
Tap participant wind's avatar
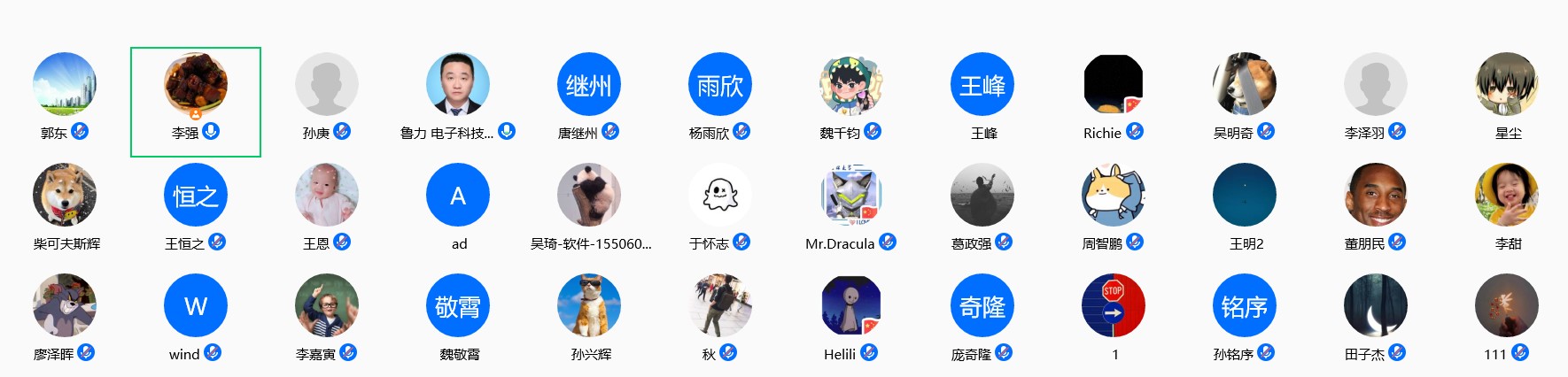[196, 306]
